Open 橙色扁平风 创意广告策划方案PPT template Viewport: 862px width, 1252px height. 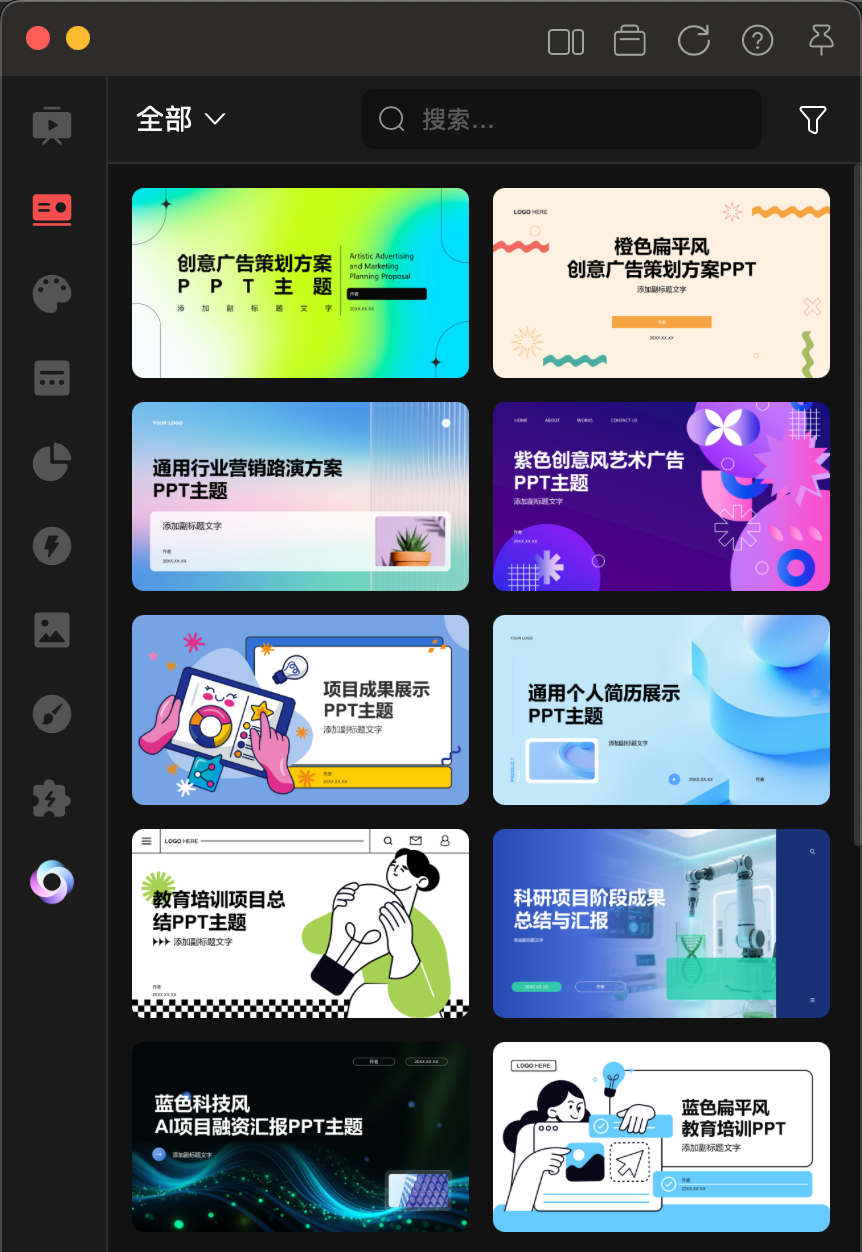[x=661, y=283]
